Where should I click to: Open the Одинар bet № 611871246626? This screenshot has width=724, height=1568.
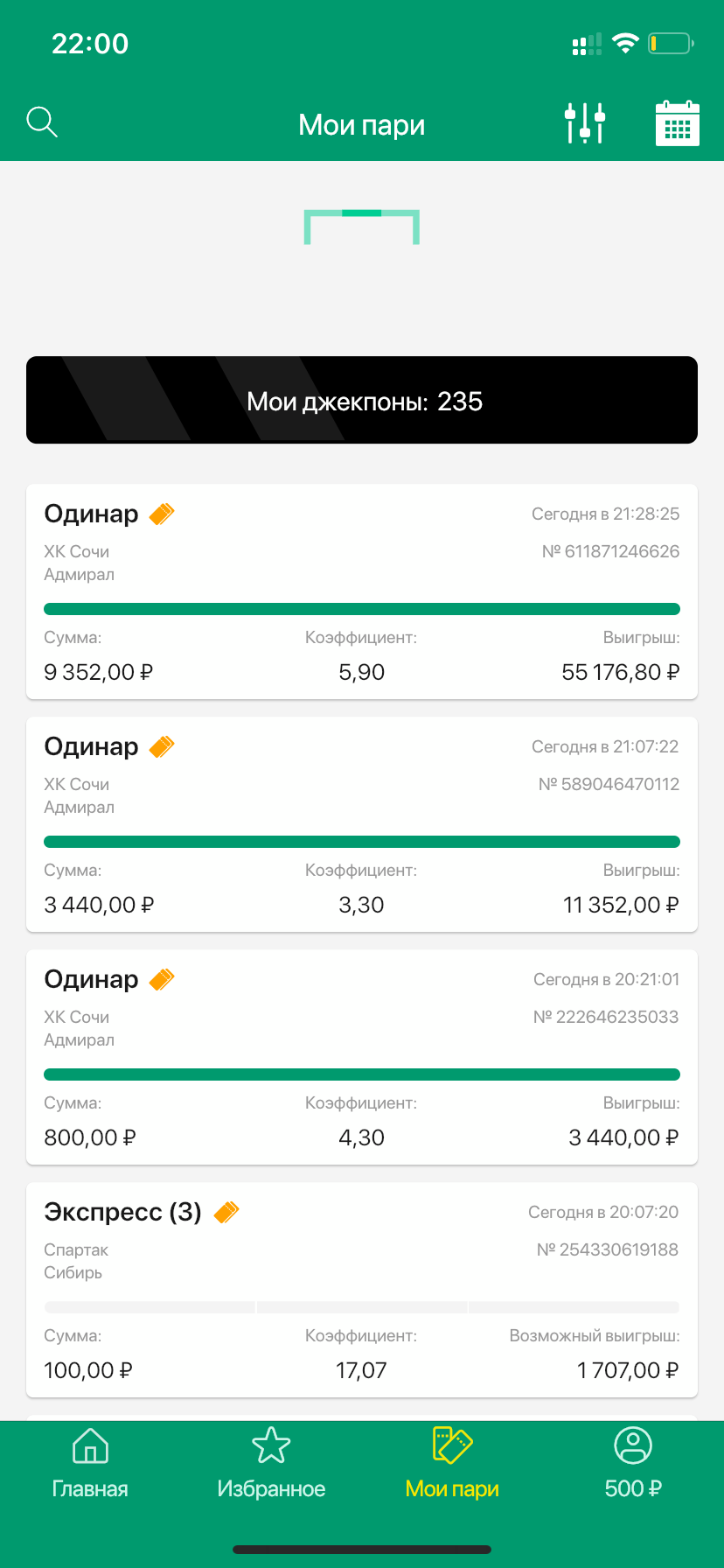tap(362, 591)
